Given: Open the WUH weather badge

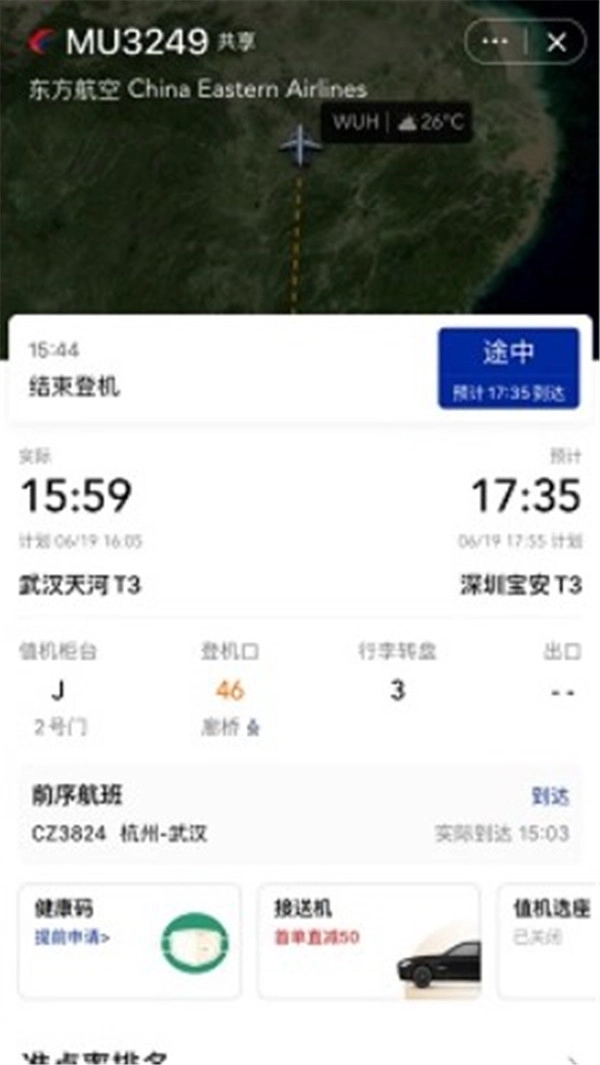Looking at the screenshot, I should [x=395, y=122].
